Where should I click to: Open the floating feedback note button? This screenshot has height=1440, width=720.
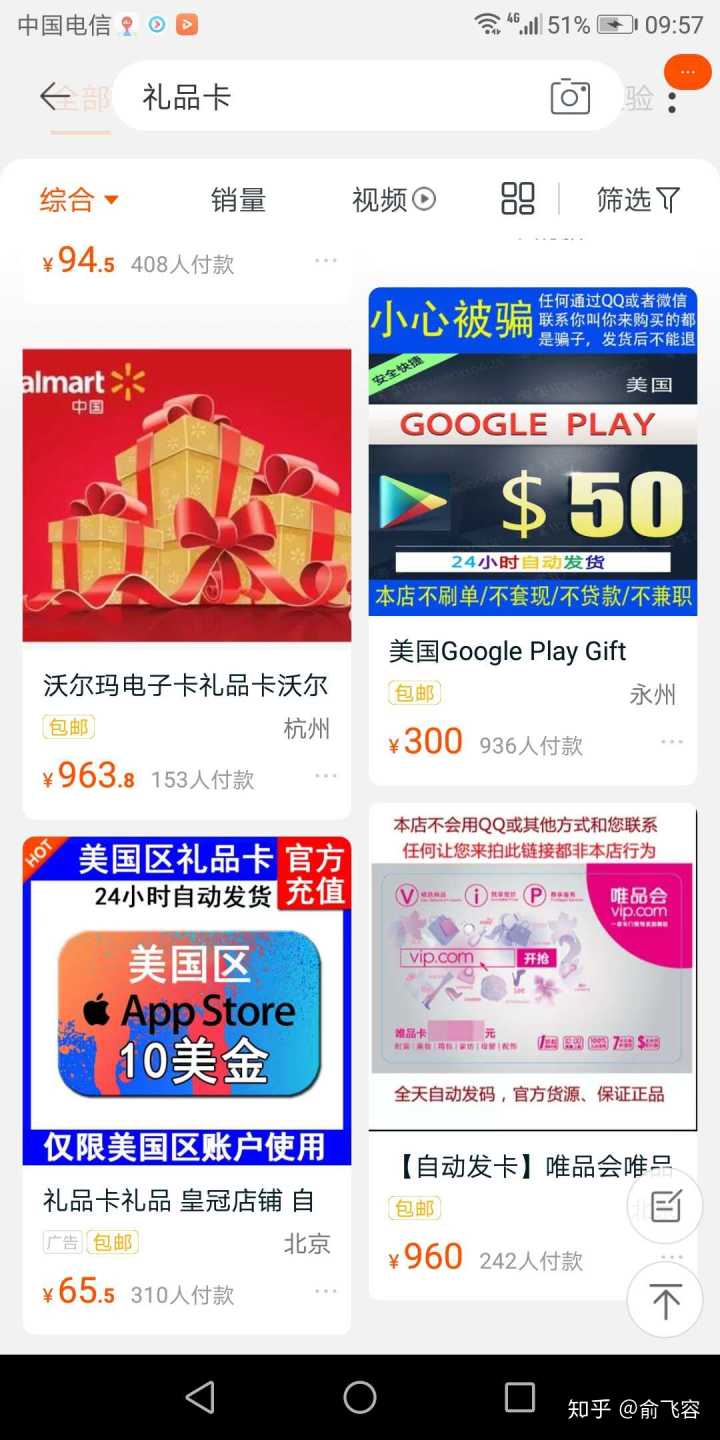pos(665,1207)
